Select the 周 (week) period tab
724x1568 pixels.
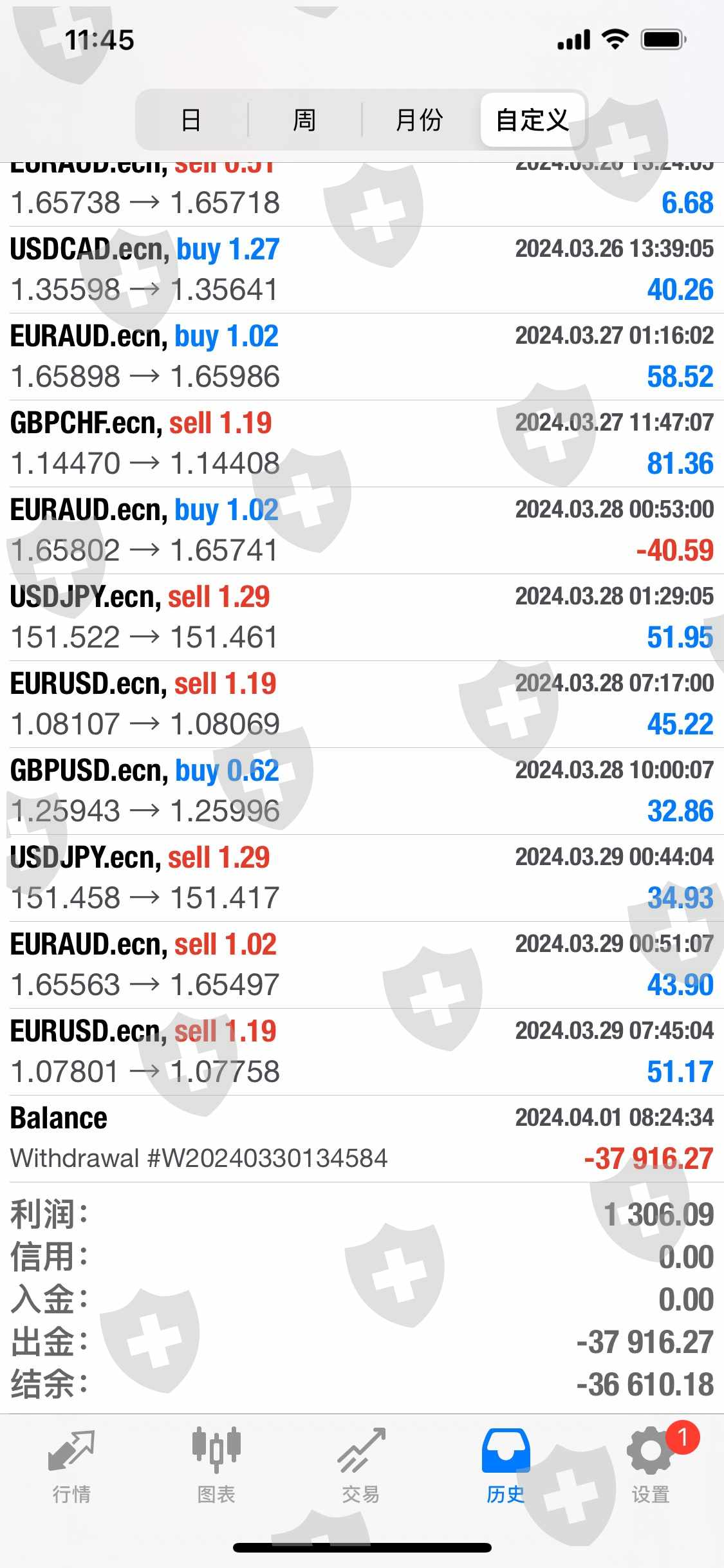304,120
